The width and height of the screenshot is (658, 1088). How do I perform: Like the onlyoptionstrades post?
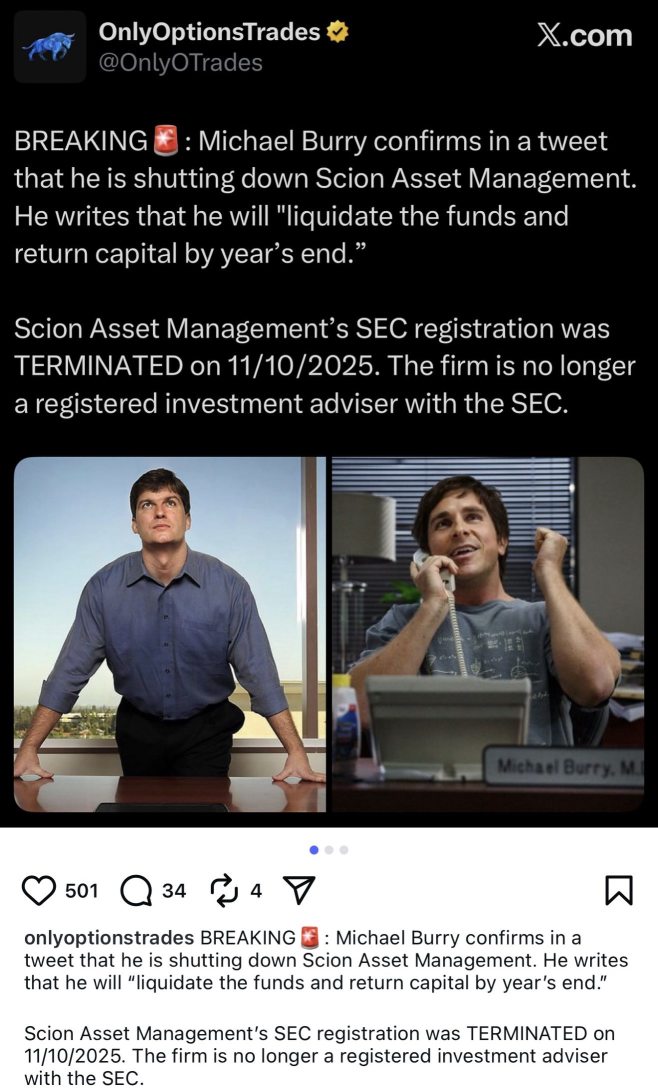(x=39, y=890)
